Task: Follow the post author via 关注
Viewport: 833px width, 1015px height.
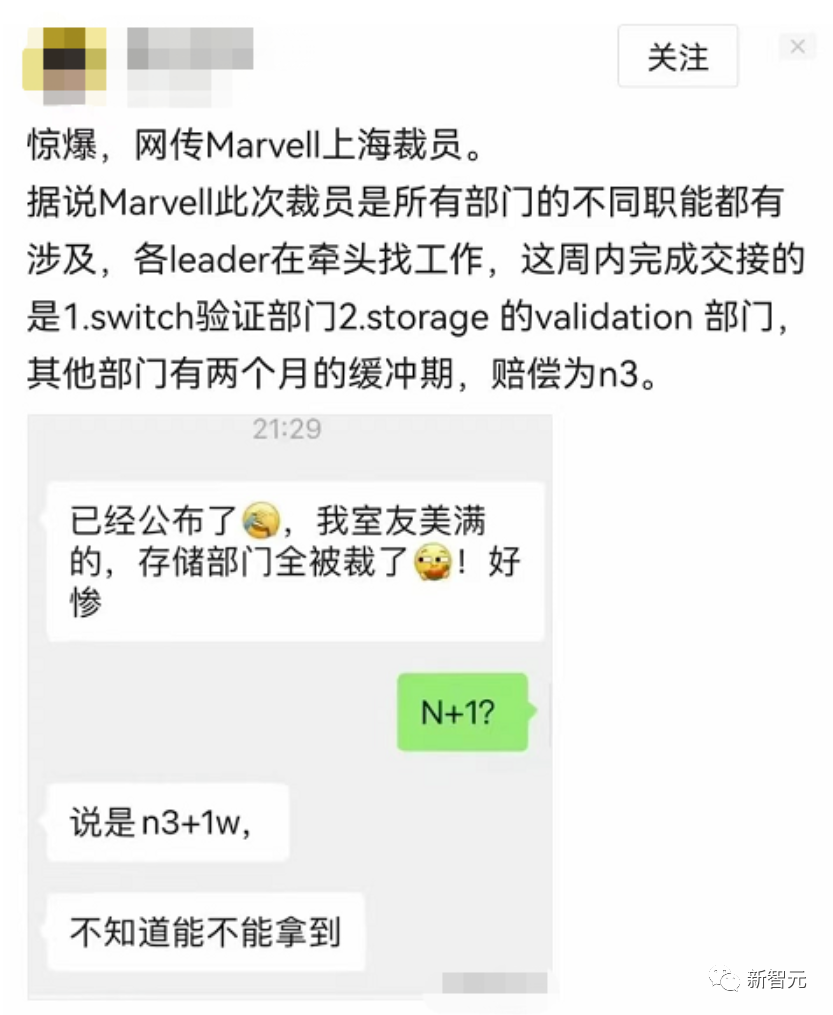Action: [677, 57]
